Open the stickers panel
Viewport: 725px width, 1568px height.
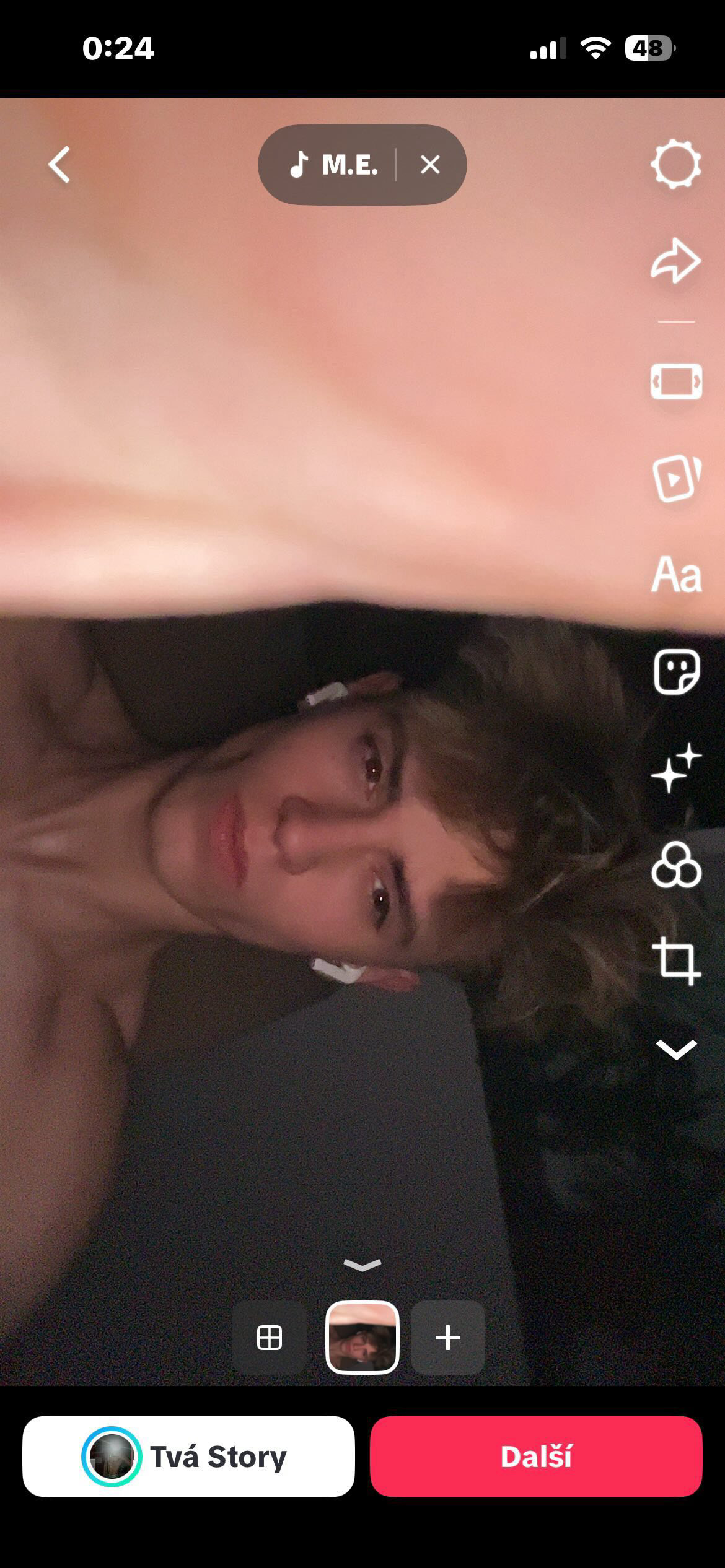pyautogui.click(x=675, y=672)
